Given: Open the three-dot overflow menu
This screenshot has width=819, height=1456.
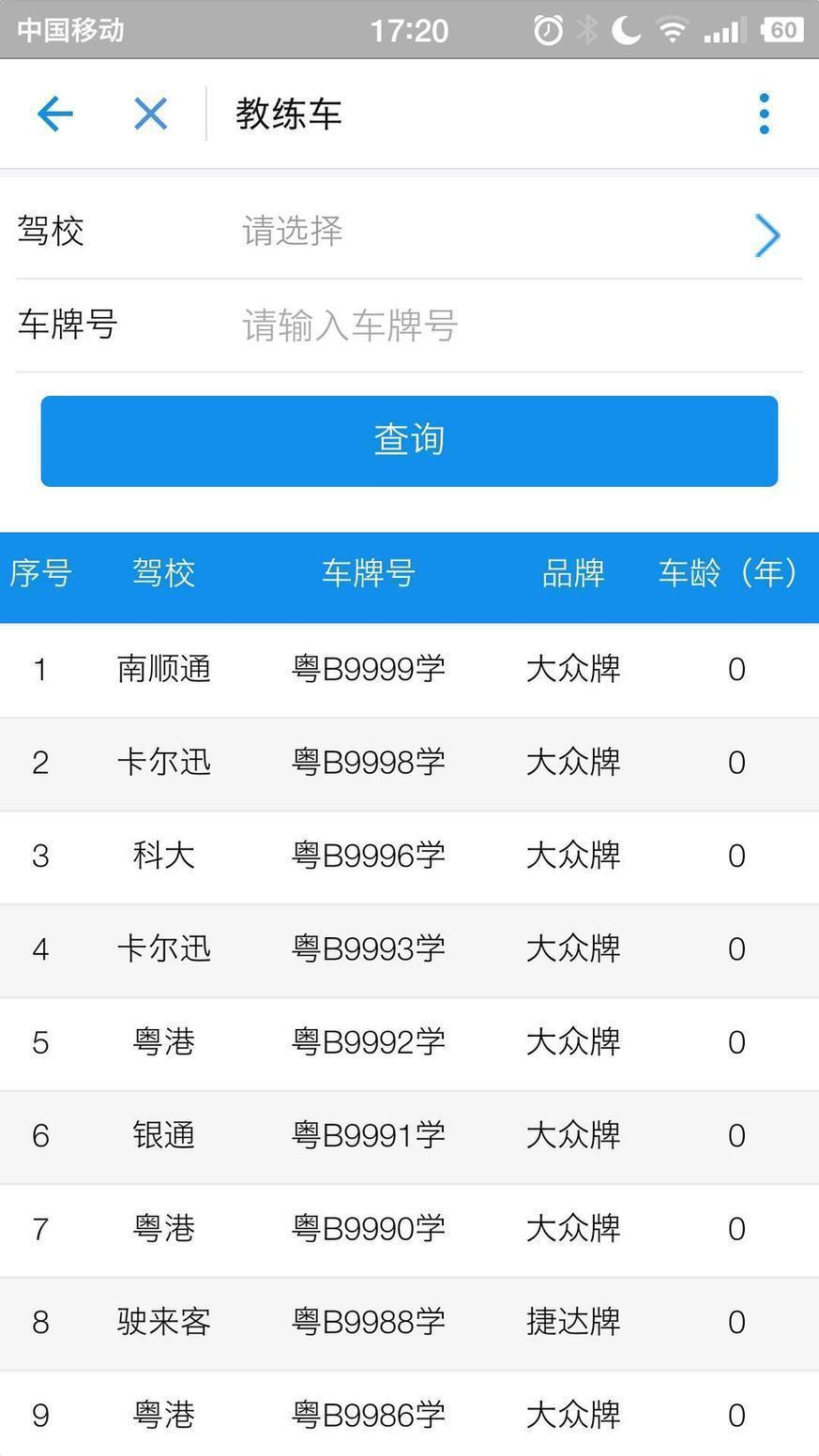Looking at the screenshot, I should click(x=764, y=114).
